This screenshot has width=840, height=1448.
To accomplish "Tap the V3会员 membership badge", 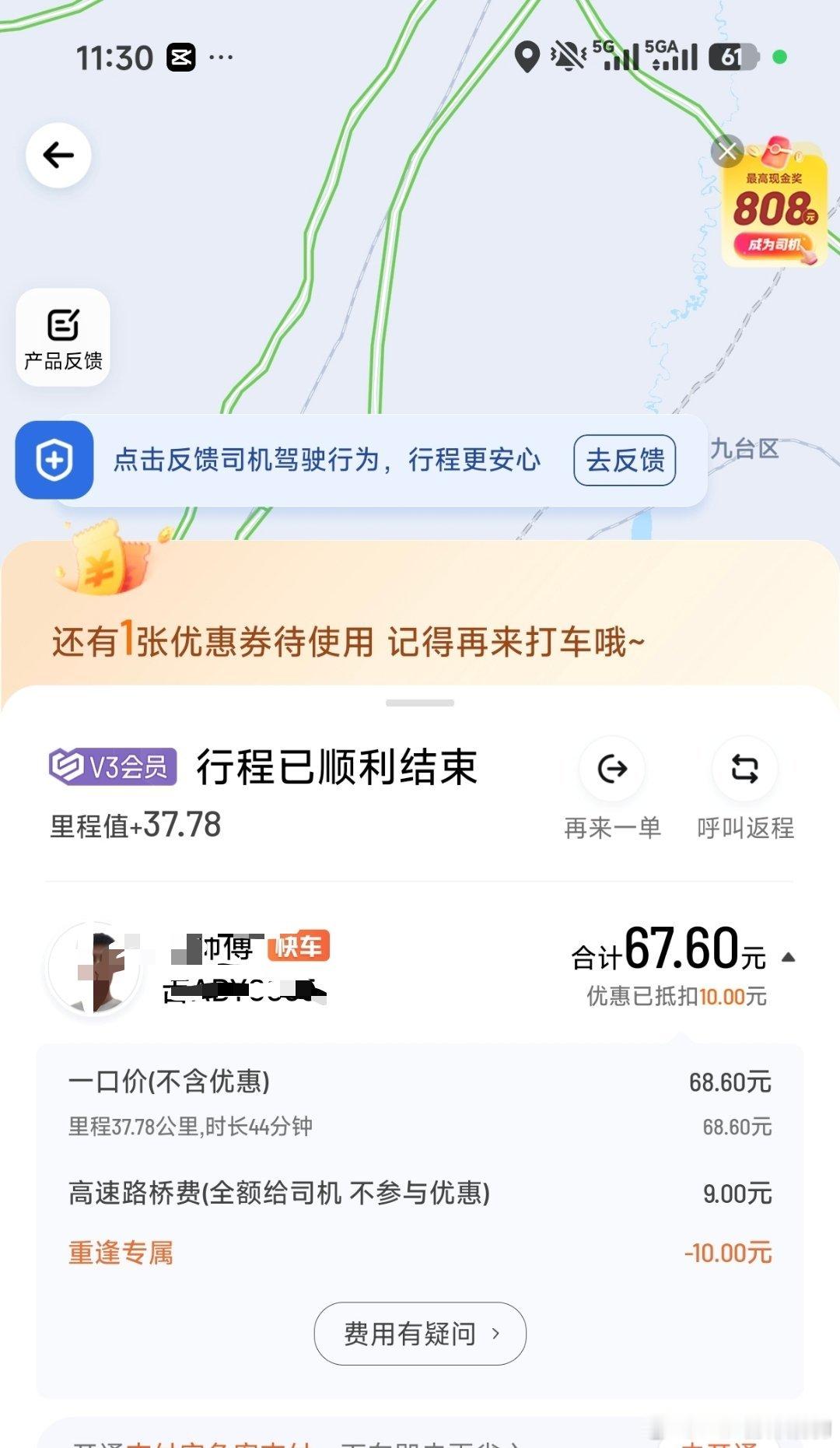I will (114, 766).
